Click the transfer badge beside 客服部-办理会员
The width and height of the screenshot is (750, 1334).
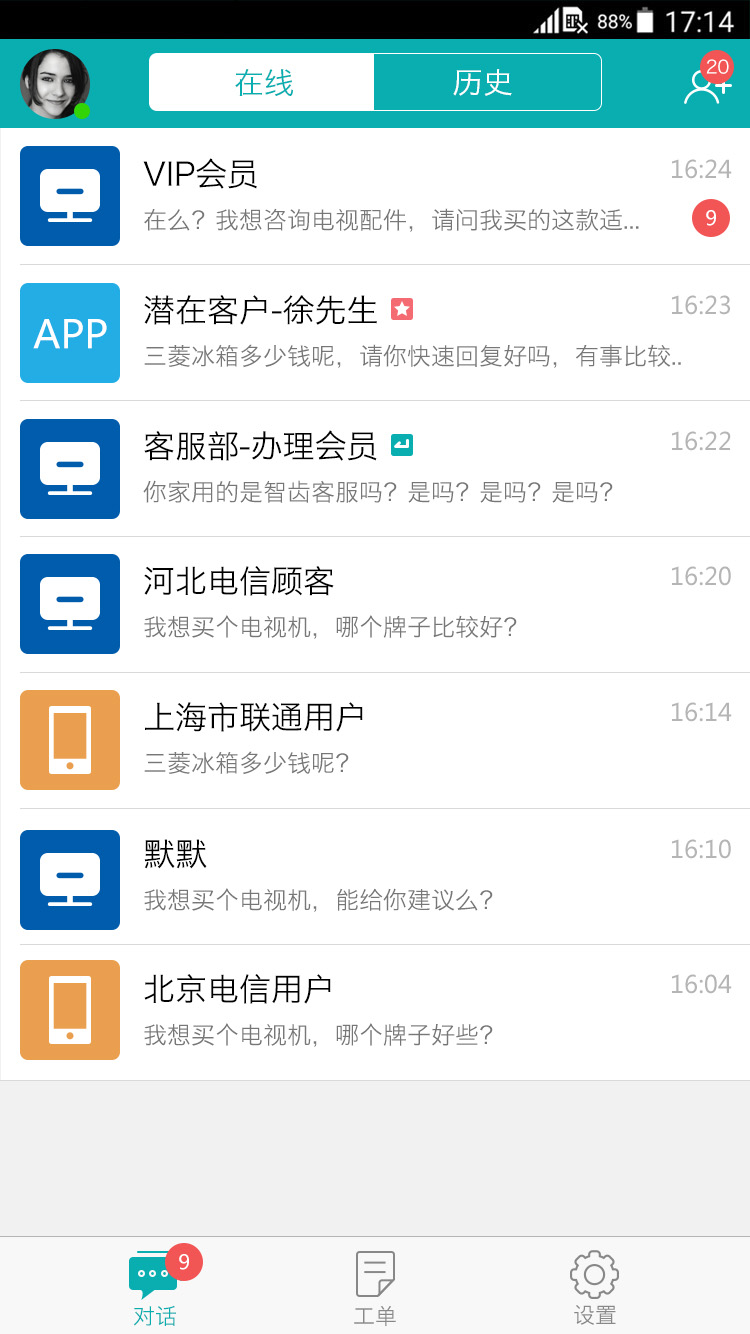pos(403,446)
